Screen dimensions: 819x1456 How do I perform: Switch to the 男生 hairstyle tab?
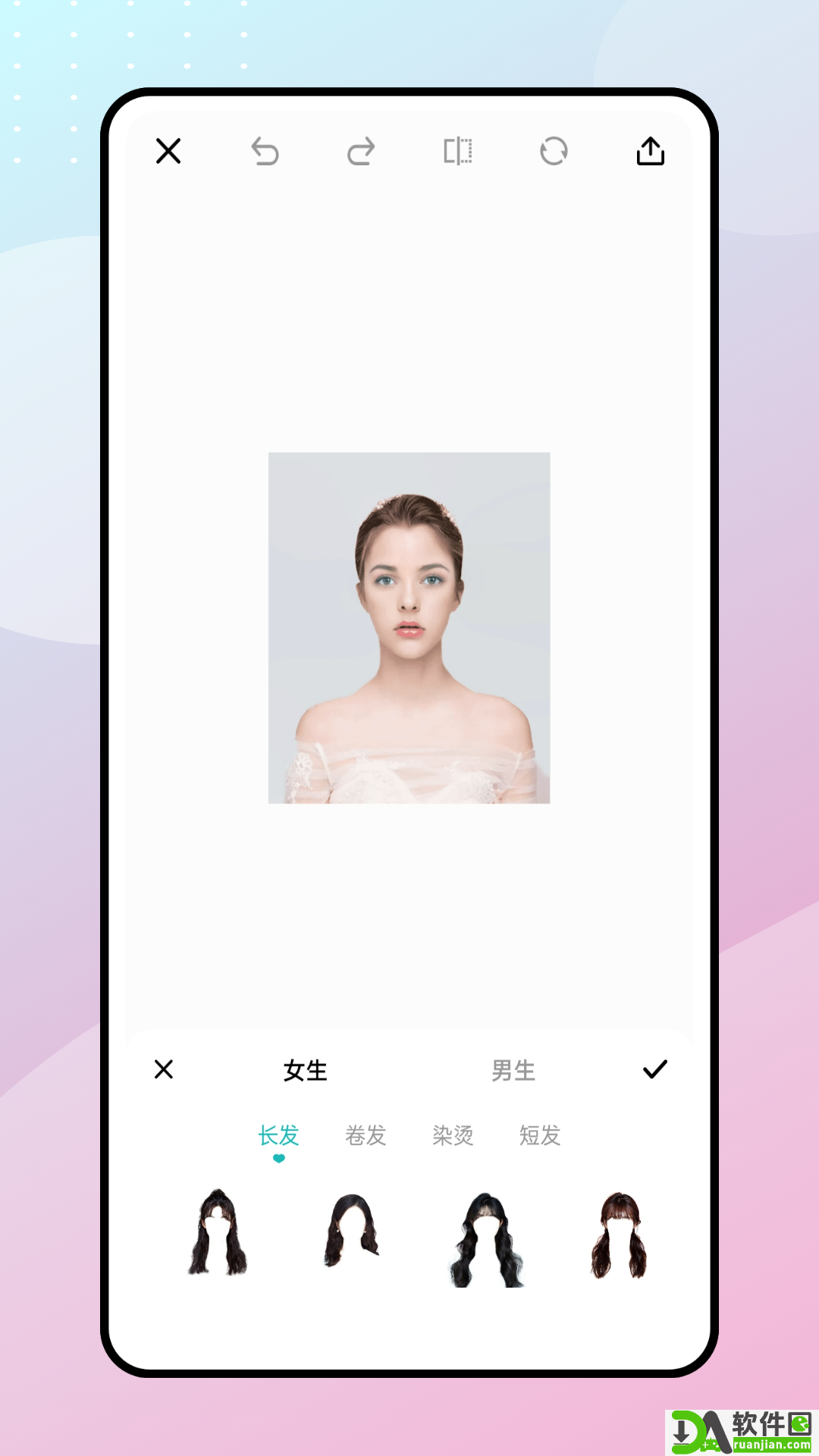(513, 1071)
